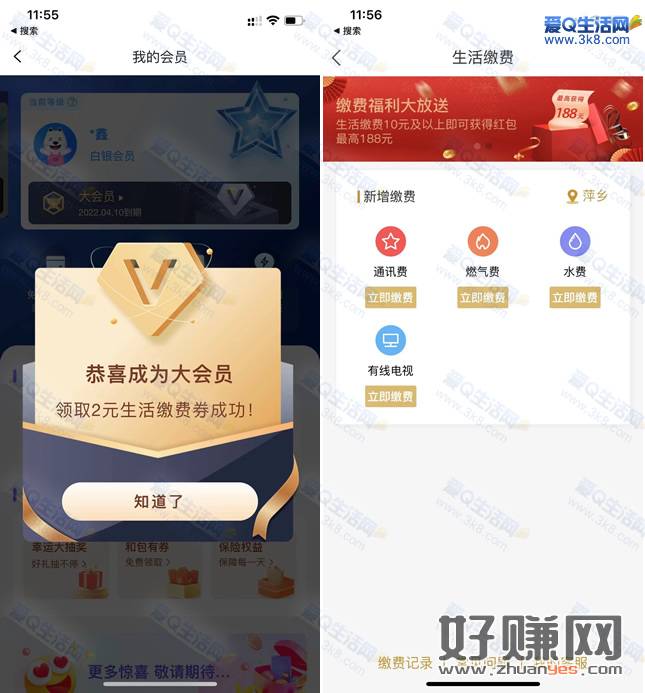Return to 搜索 from the status bar
The image size is (645, 693).
click(25, 31)
